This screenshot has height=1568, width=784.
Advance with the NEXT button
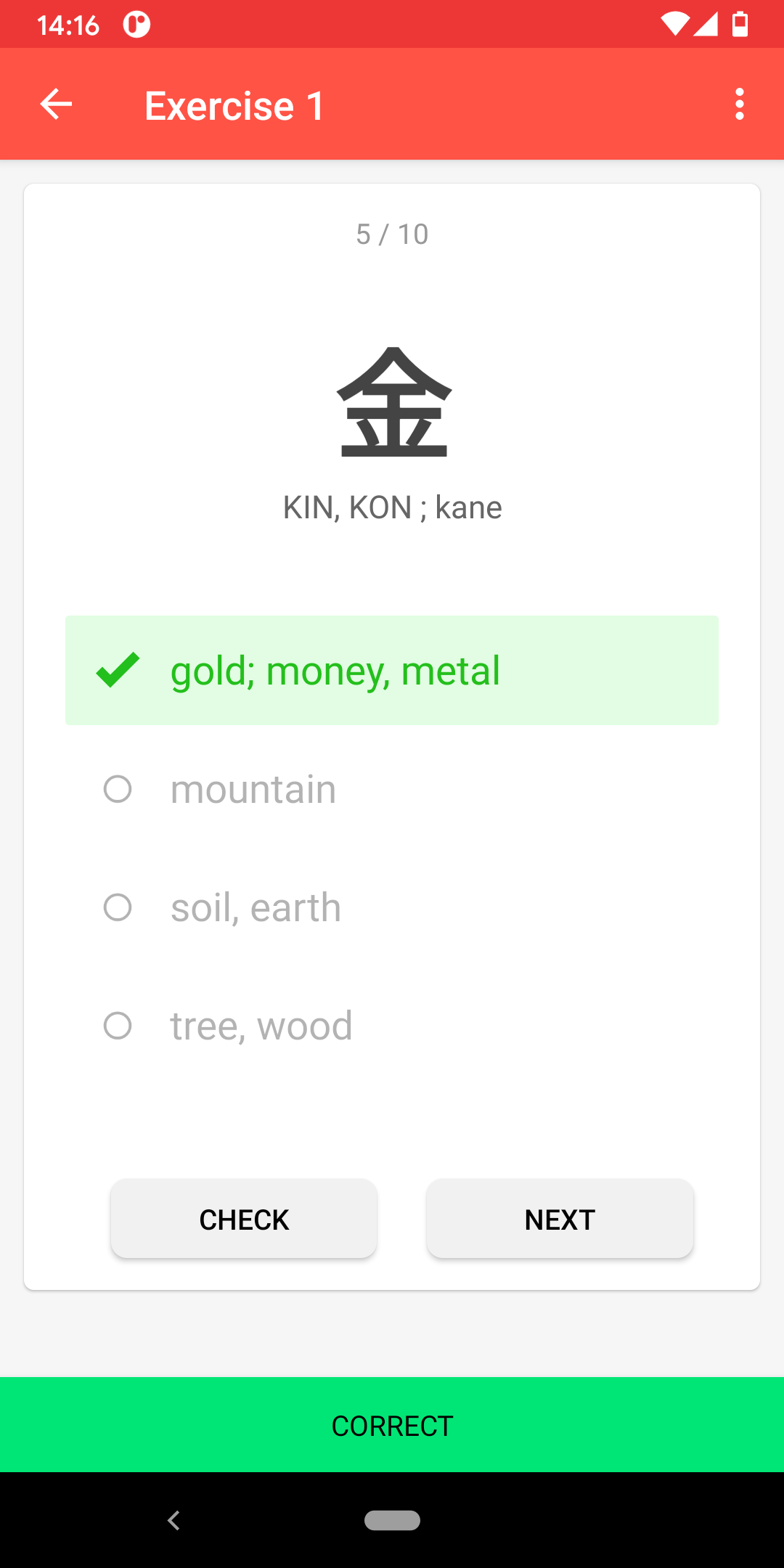(560, 1219)
